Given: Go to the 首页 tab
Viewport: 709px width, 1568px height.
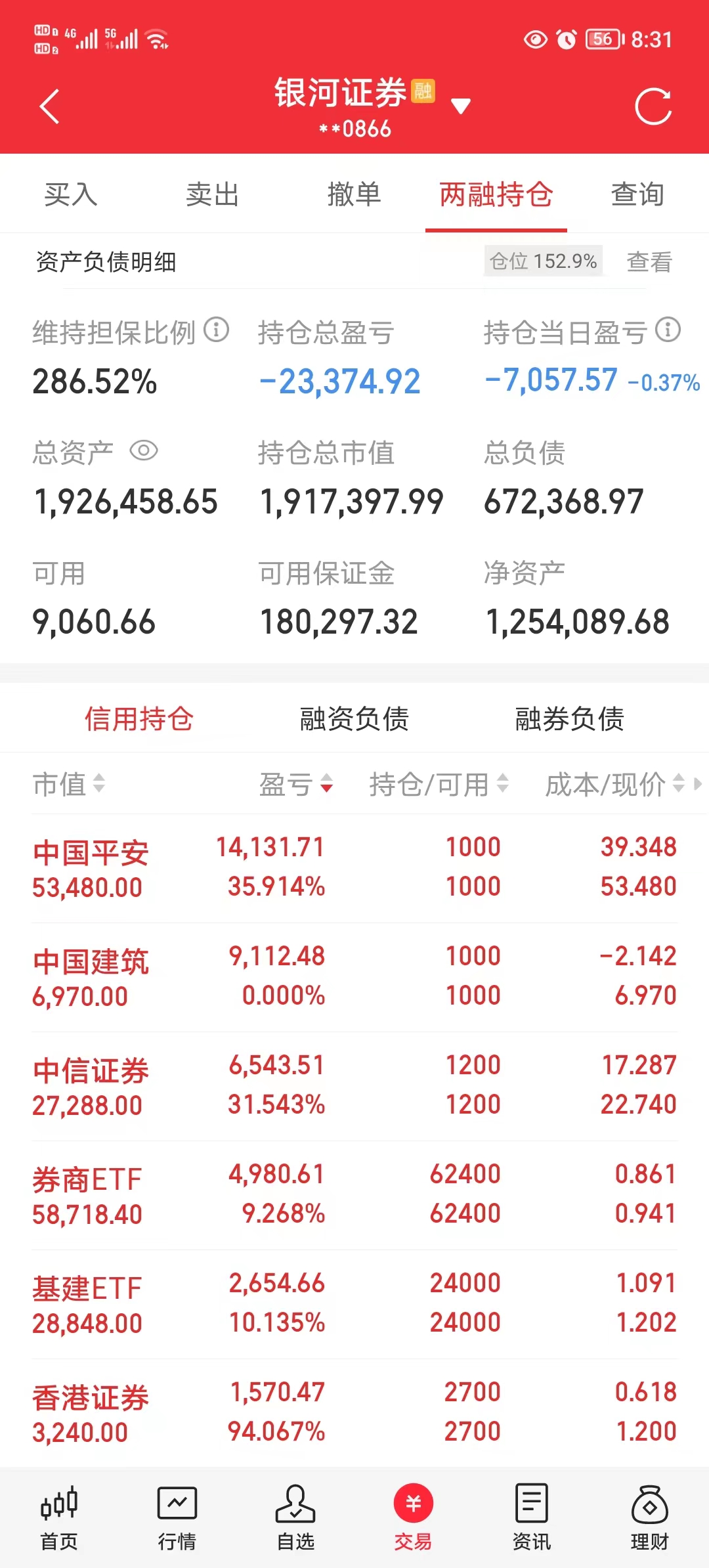Looking at the screenshot, I should click(x=59, y=1517).
